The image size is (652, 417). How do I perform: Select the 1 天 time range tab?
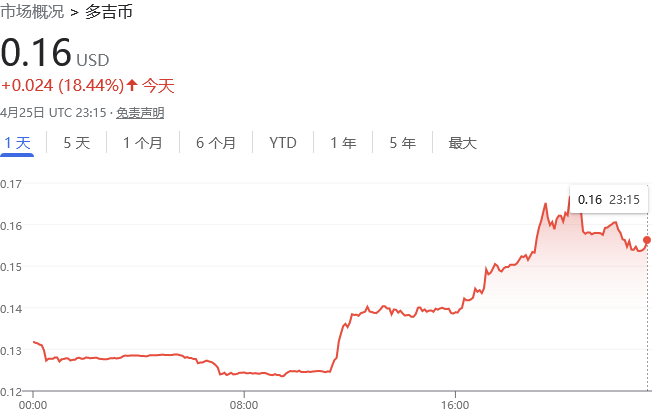[17, 143]
